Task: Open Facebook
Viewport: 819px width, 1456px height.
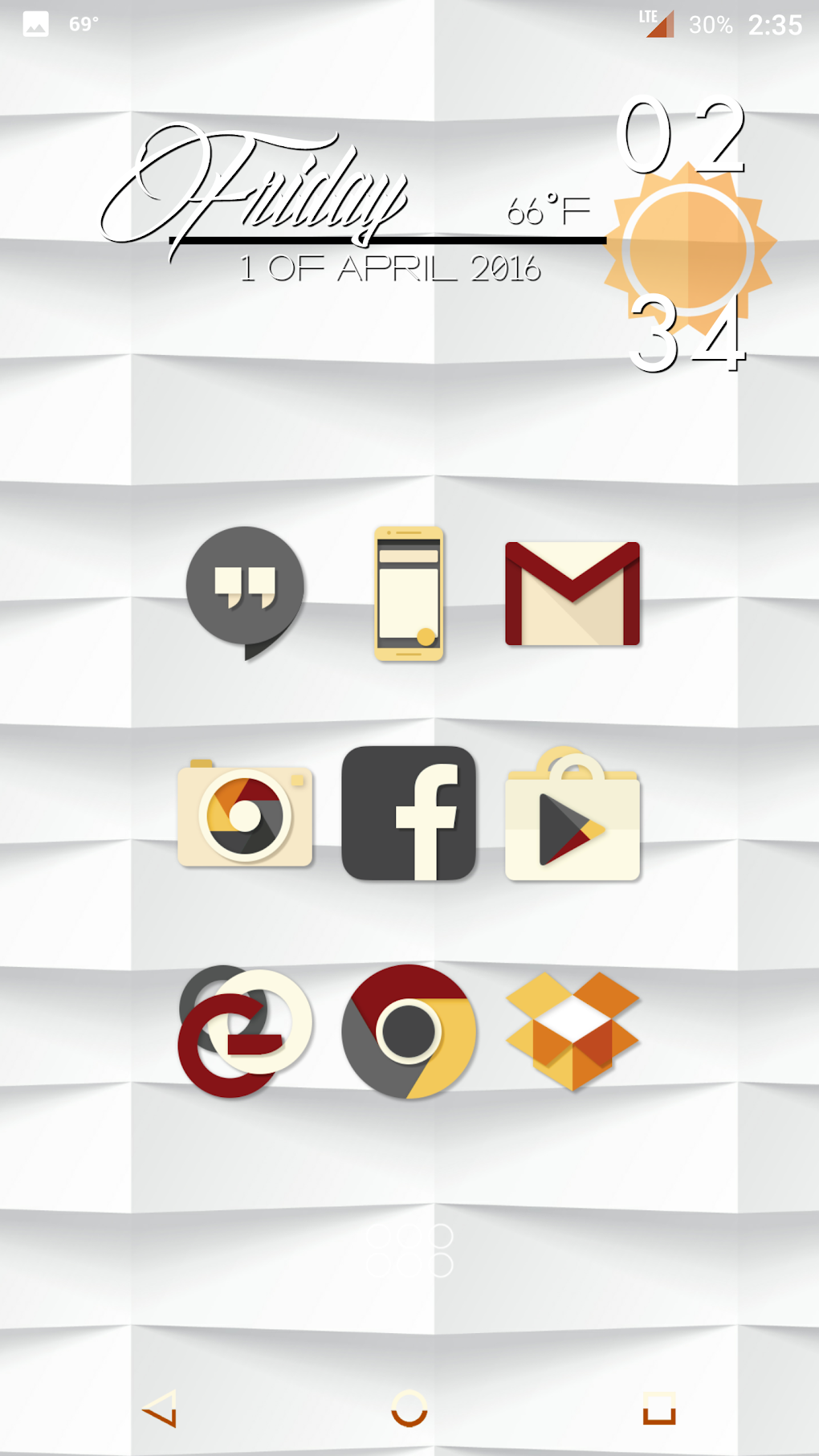Action: (409, 813)
